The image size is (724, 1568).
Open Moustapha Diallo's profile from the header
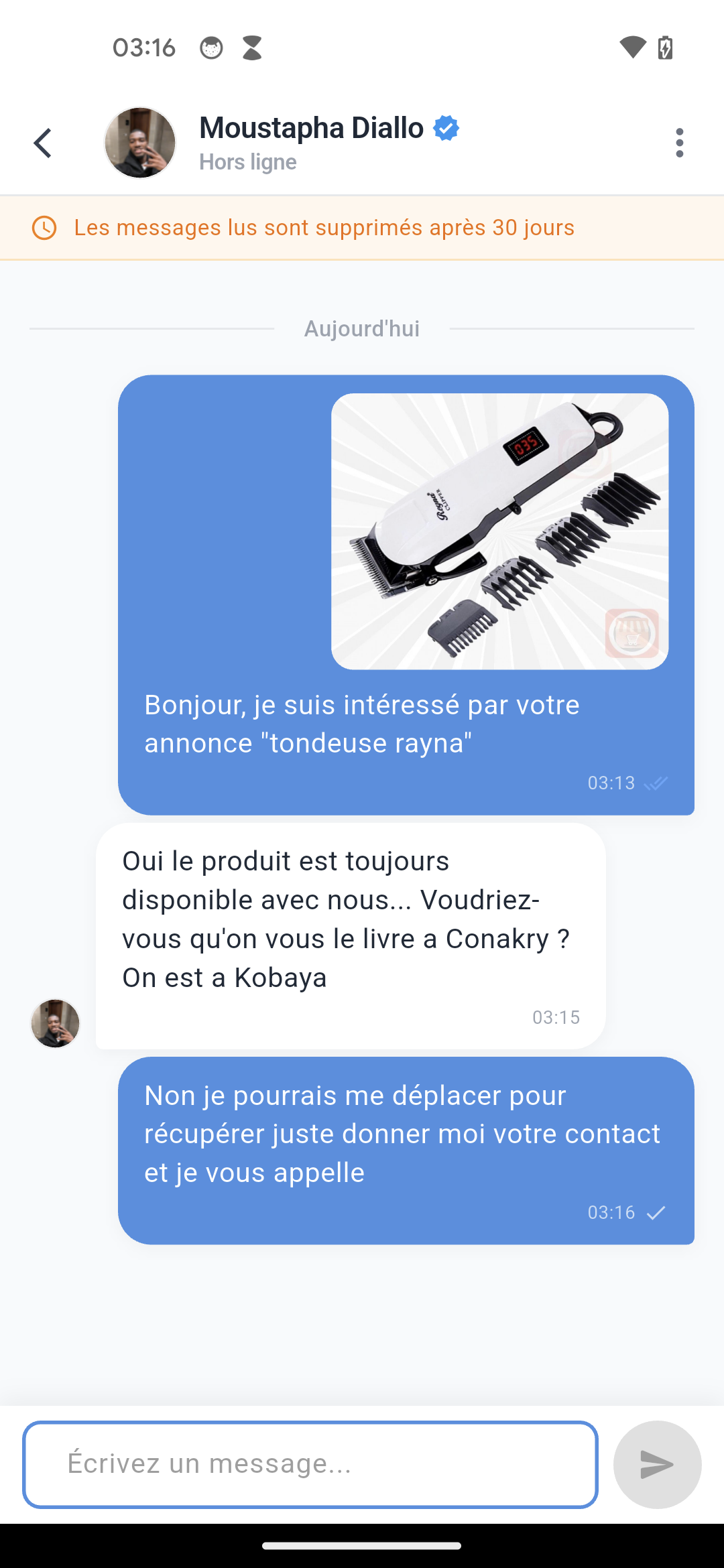click(x=139, y=142)
